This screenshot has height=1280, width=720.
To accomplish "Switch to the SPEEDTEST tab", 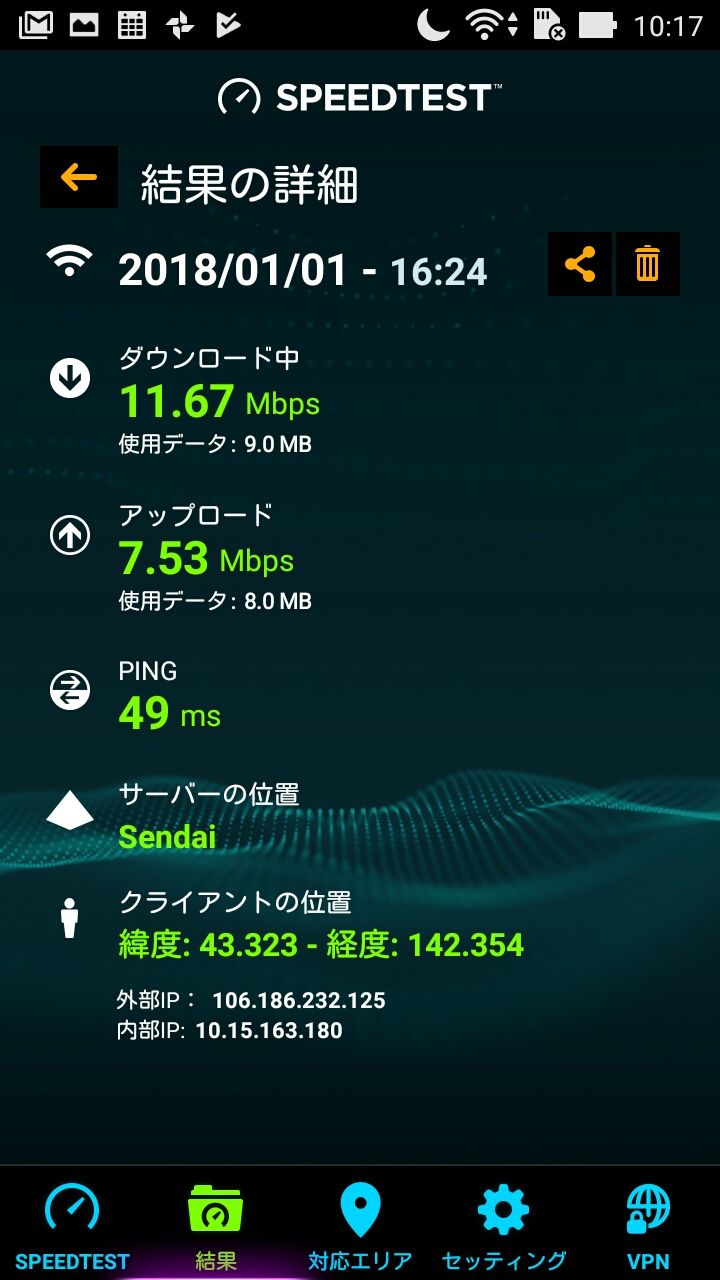I will [72, 1226].
